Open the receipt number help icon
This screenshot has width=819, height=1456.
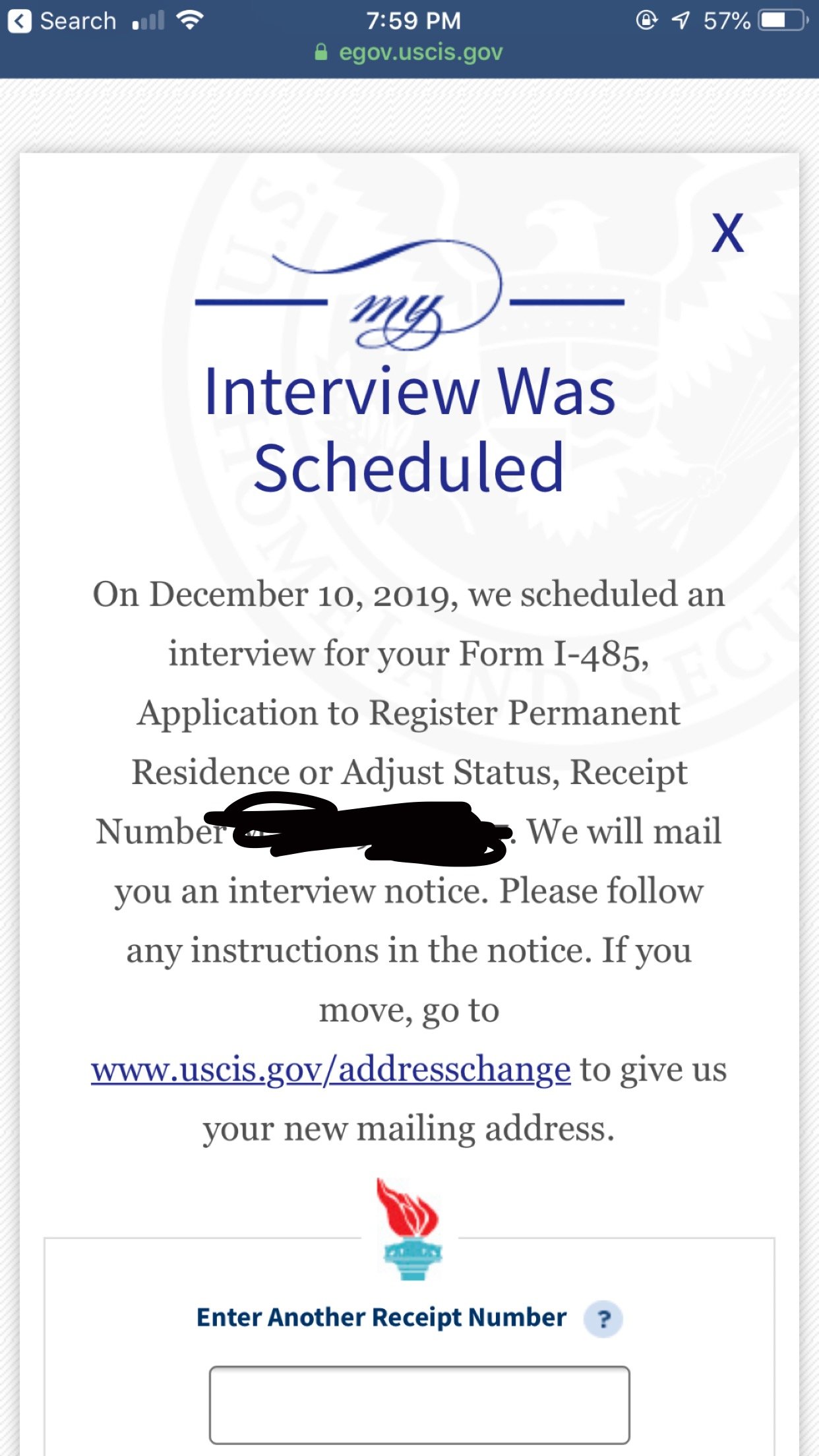point(603,1319)
